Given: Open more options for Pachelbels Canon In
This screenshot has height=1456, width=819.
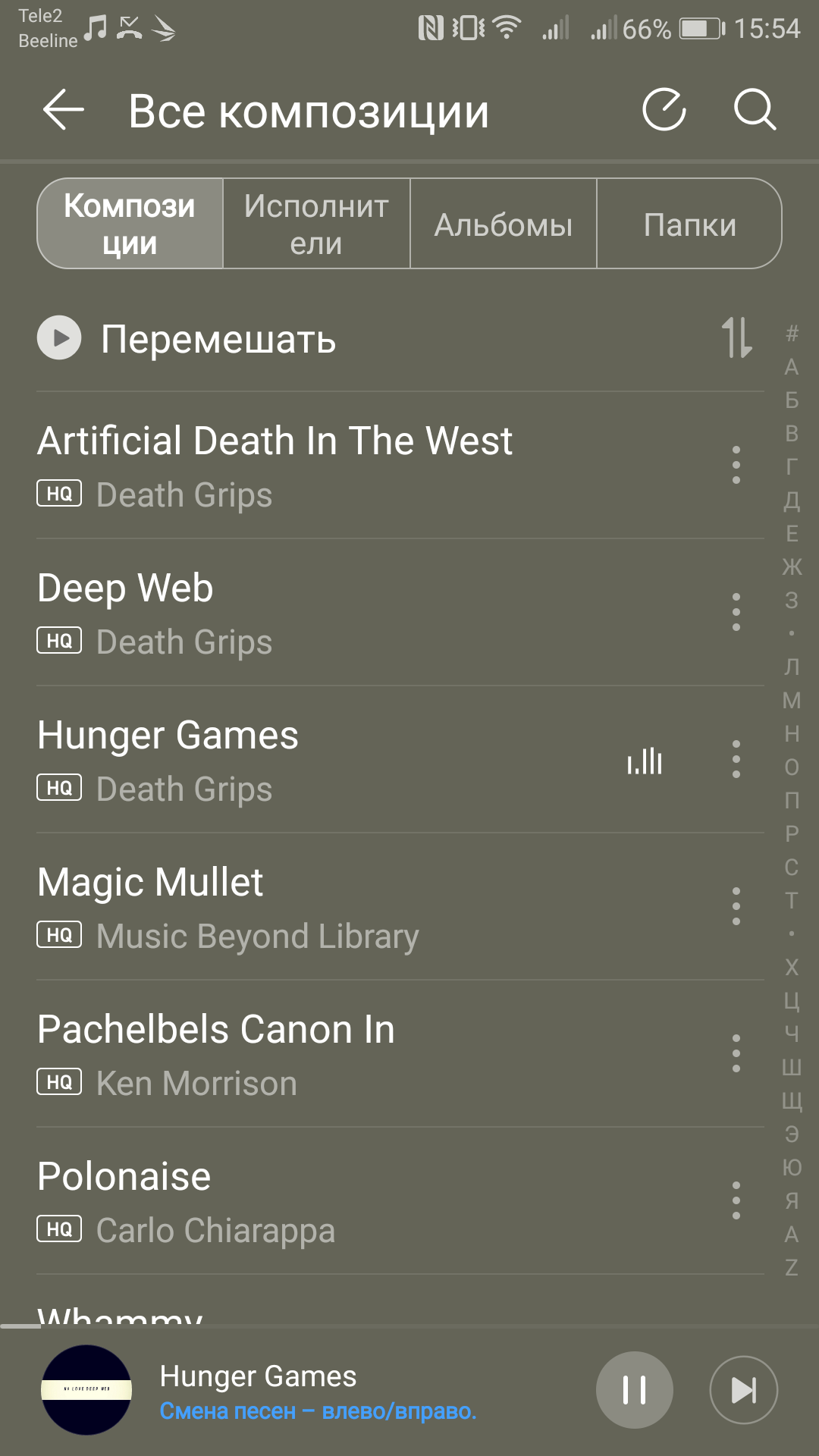Looking at the screenshot, I should pos(736,1054).
